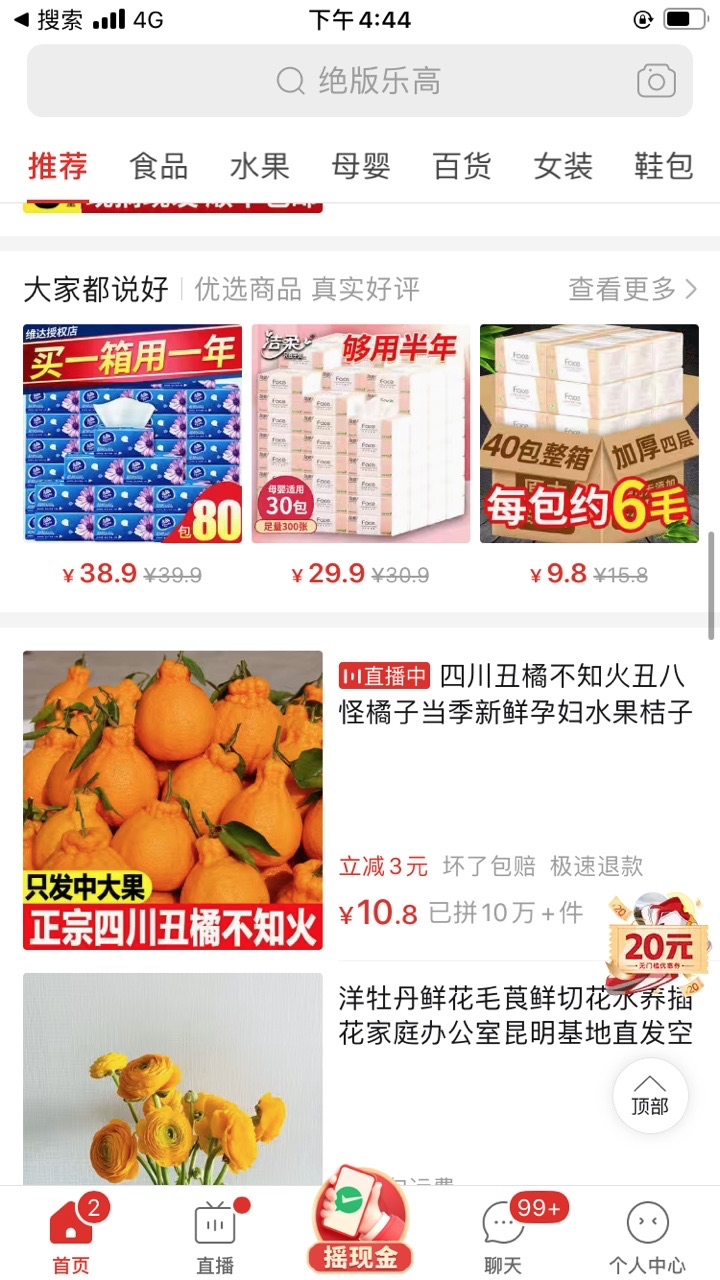Image resolution: width=720 pixels, height=1280 pixels.
Task: Open 查看更多 for 大家都说好
Action: pos(632,290)
